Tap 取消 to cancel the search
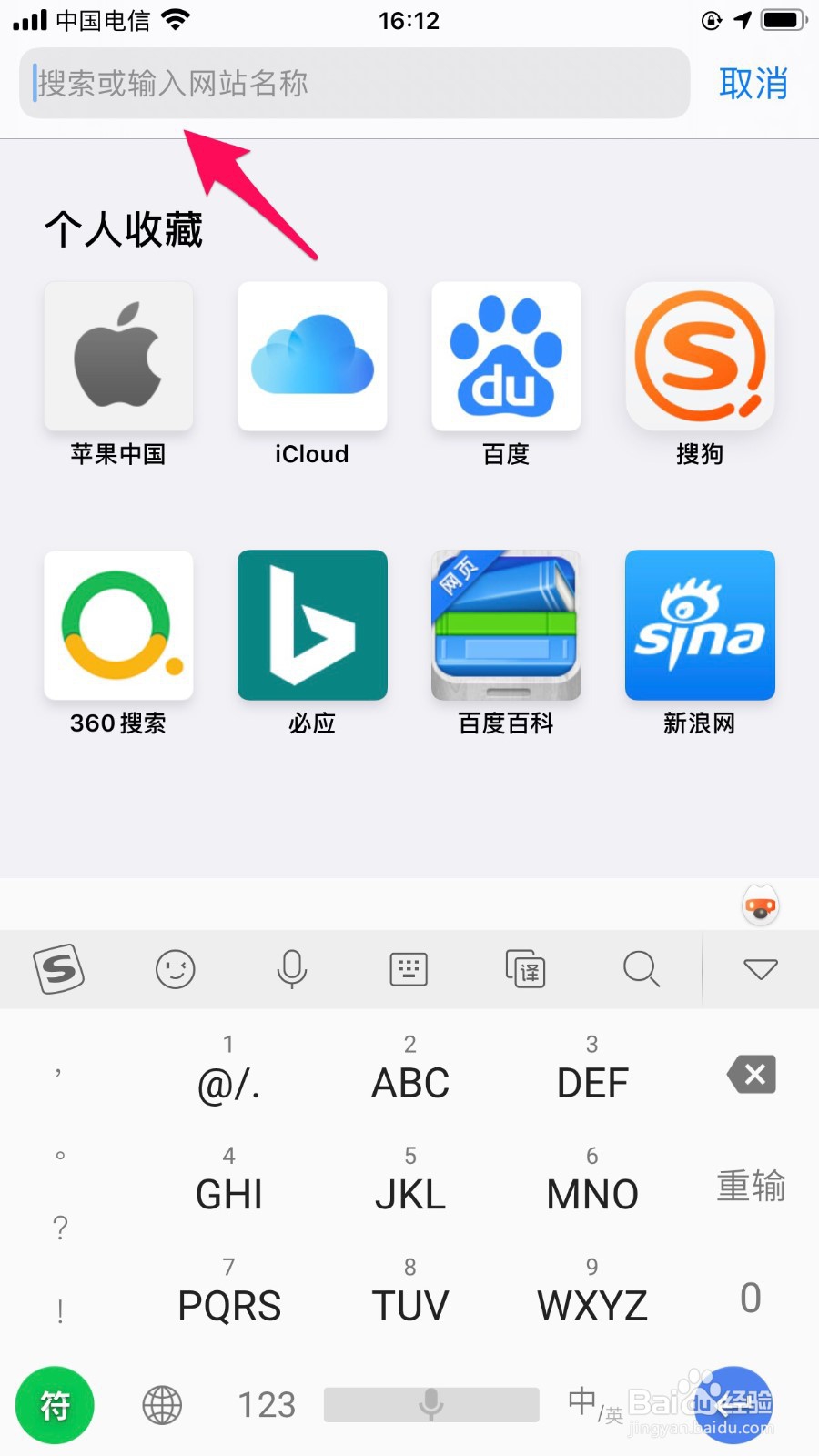This screenshot has width=819, height=1456. (753, 83)
